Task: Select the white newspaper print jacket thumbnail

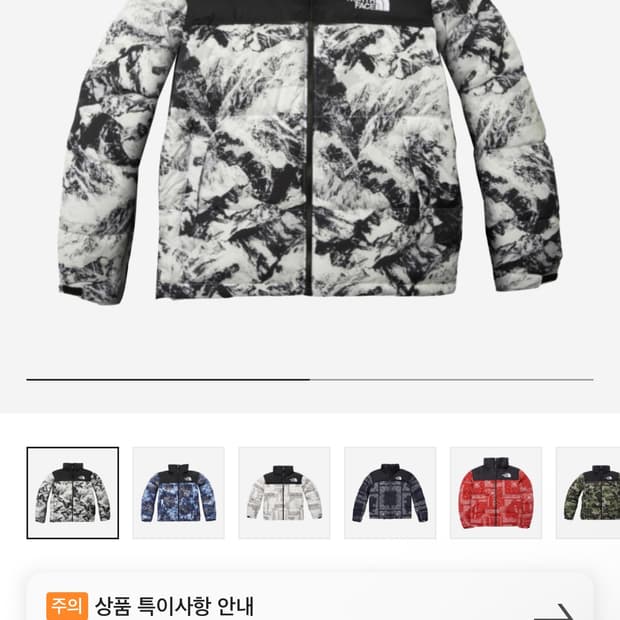Action: pyautogui.click(x=284, y=493)
